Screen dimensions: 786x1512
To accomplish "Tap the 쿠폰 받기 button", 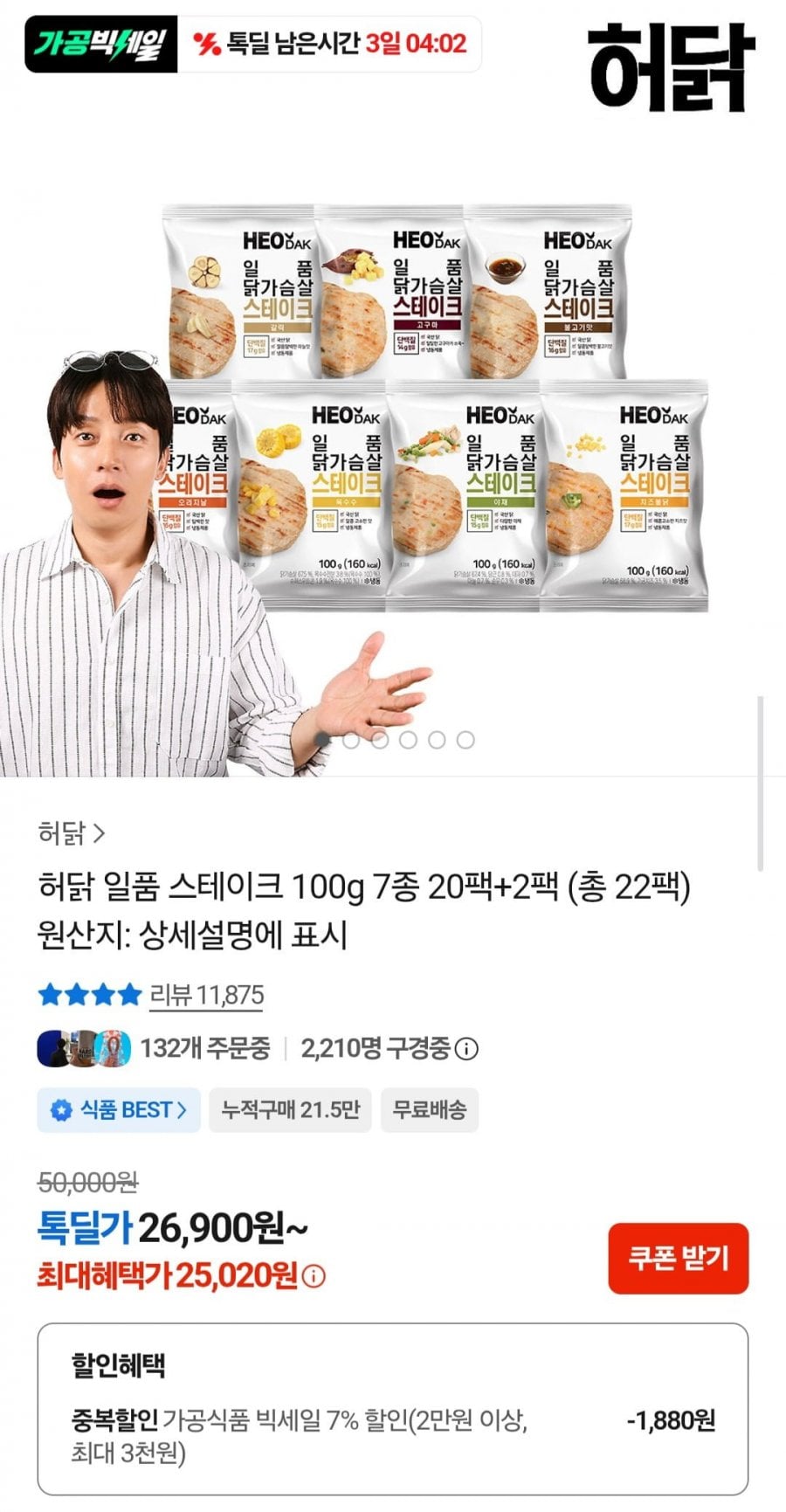I will 678,1258.
